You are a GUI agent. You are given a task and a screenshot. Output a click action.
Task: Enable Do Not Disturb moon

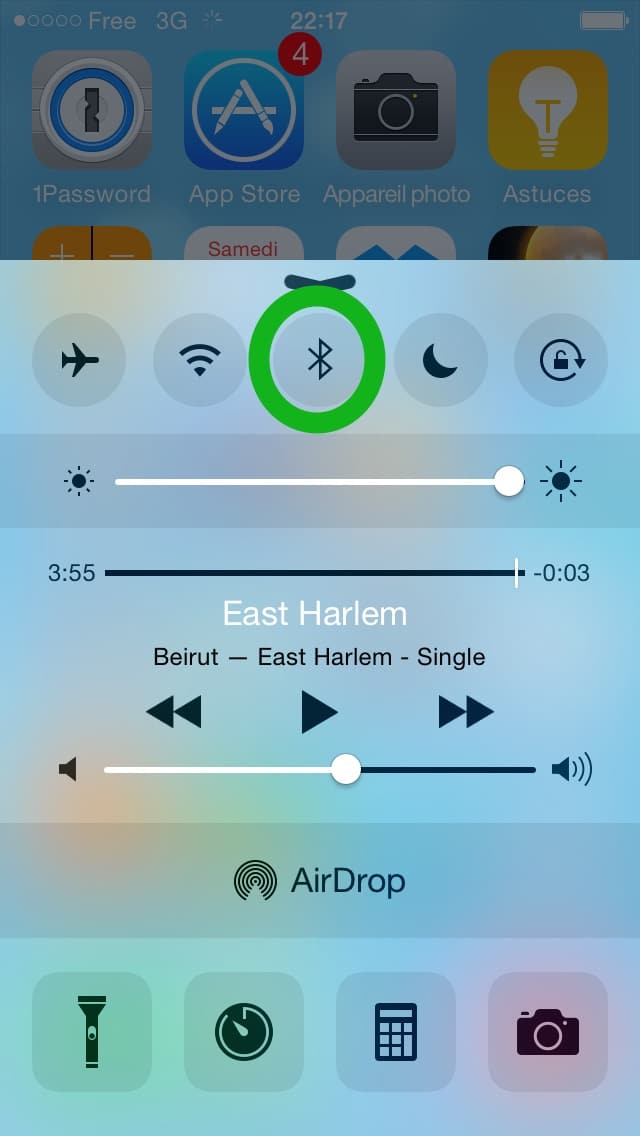click(440, 360)
